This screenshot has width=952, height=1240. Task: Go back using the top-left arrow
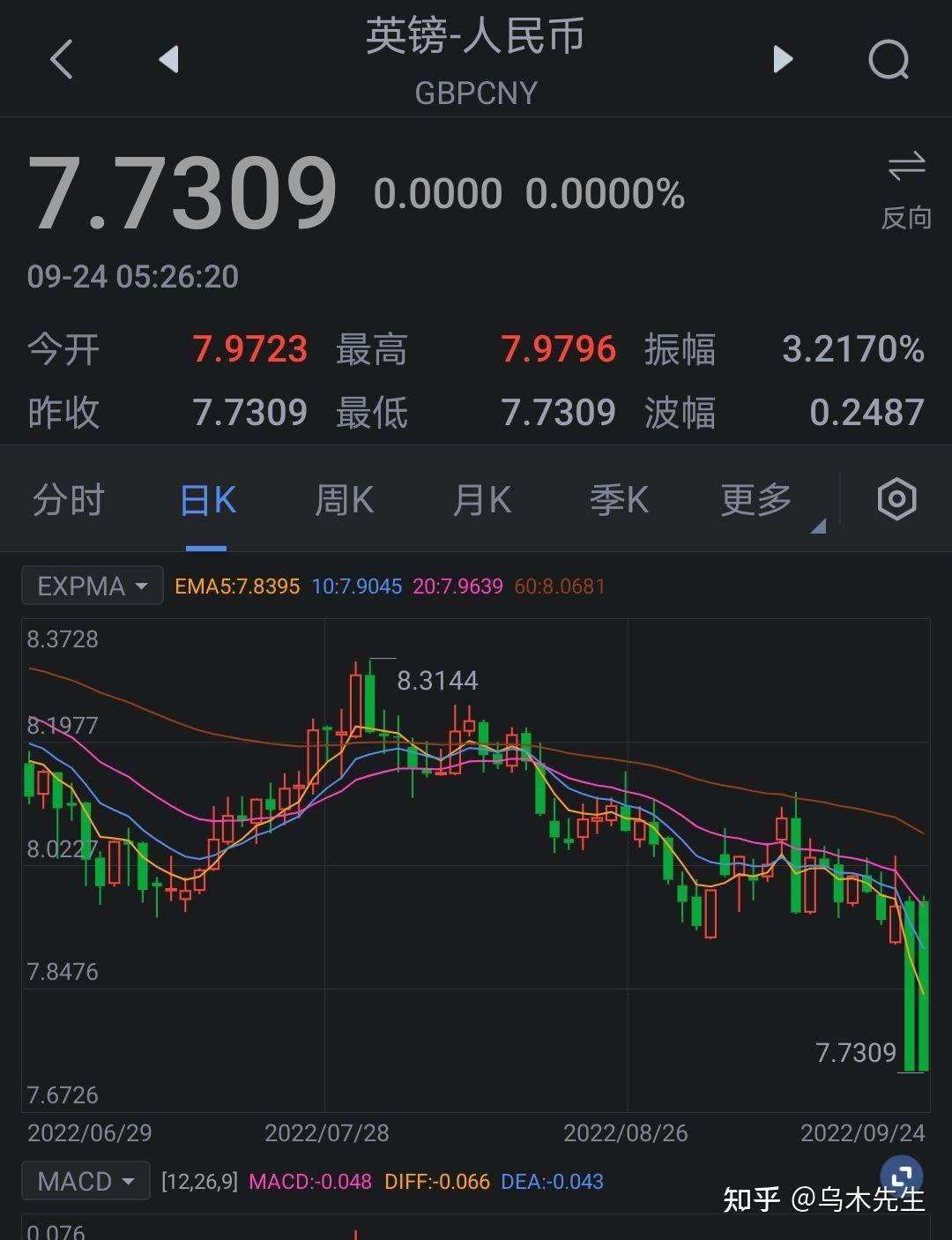click(62, 60)
